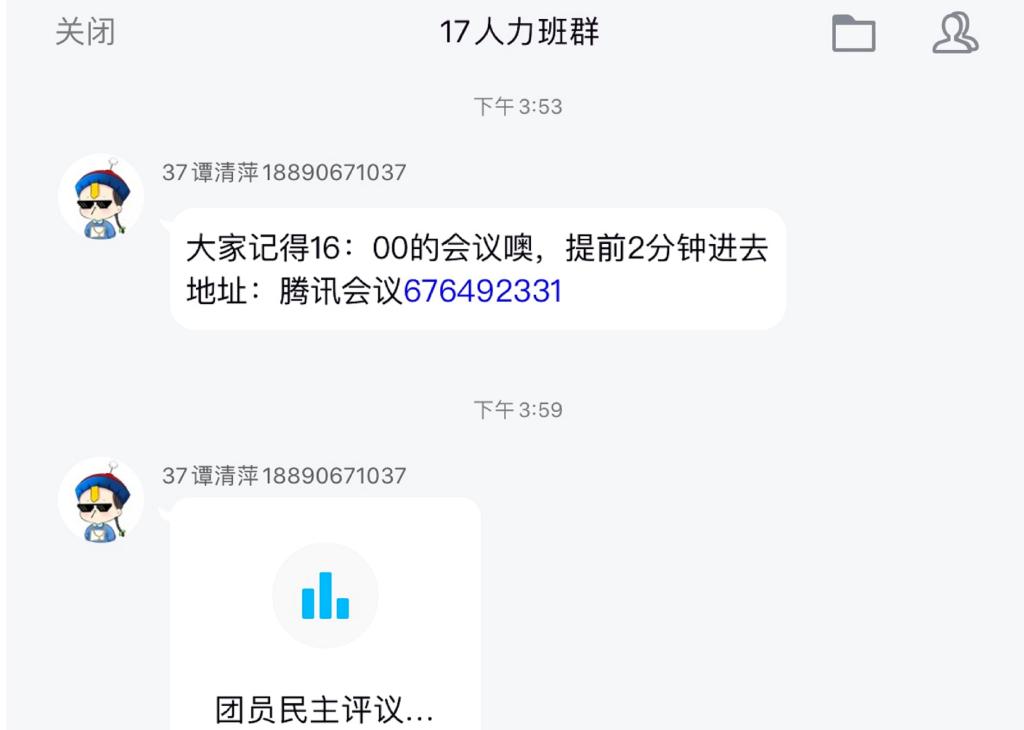Tap 关闭 to close the chat
Screen dimensions: 1024x730
[85, 32]
